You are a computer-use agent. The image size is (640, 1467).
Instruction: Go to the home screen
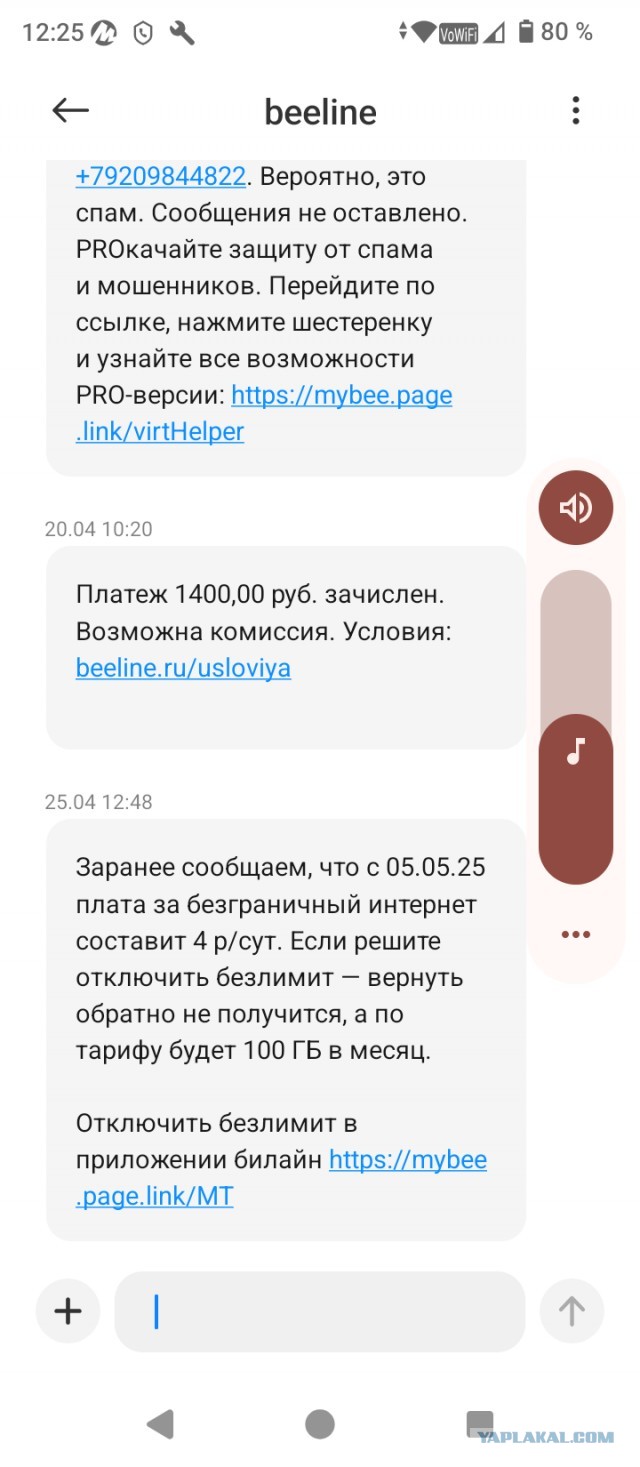pos(320,1424)
